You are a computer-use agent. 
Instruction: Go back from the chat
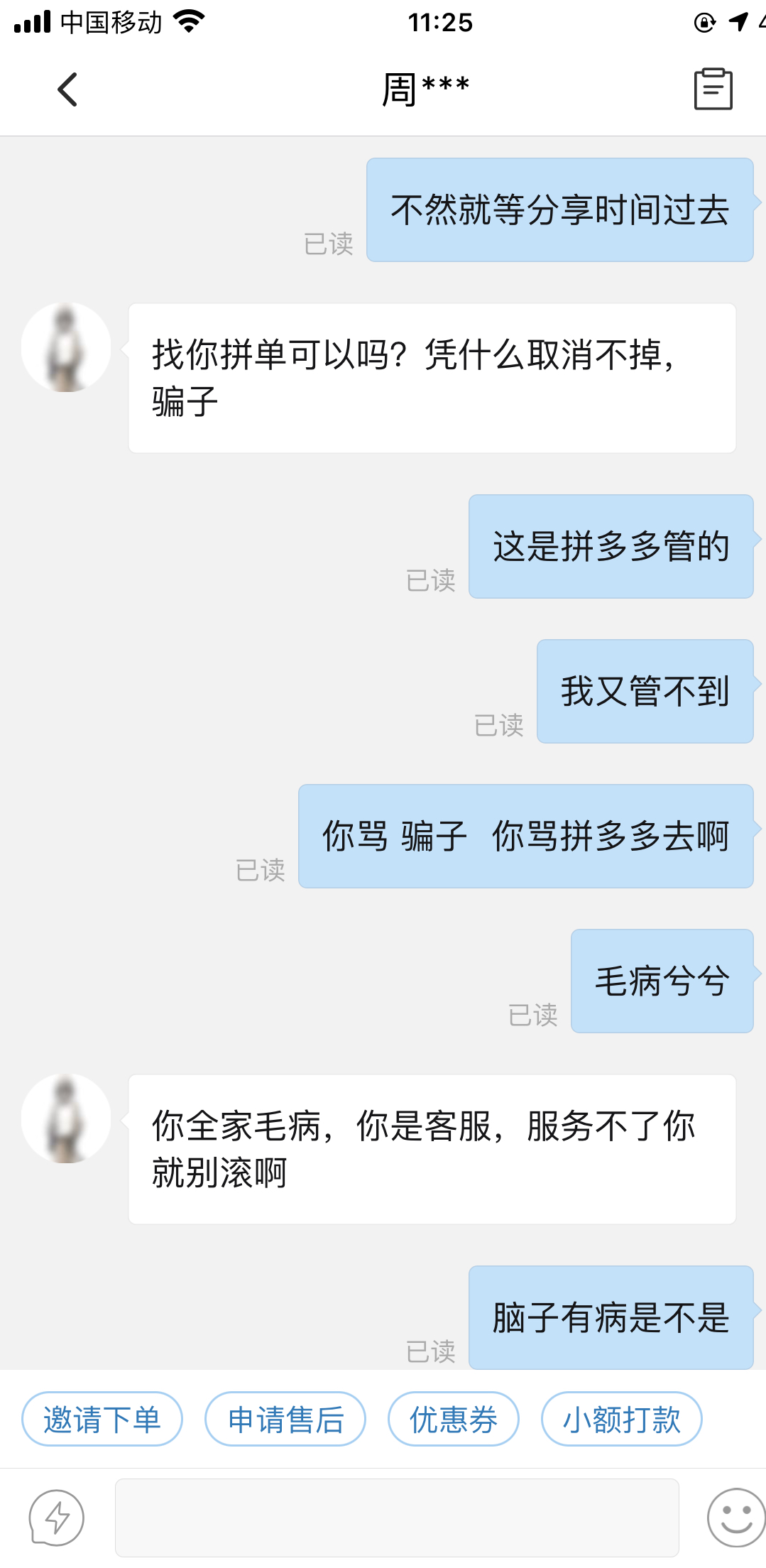tap(67, 90)
